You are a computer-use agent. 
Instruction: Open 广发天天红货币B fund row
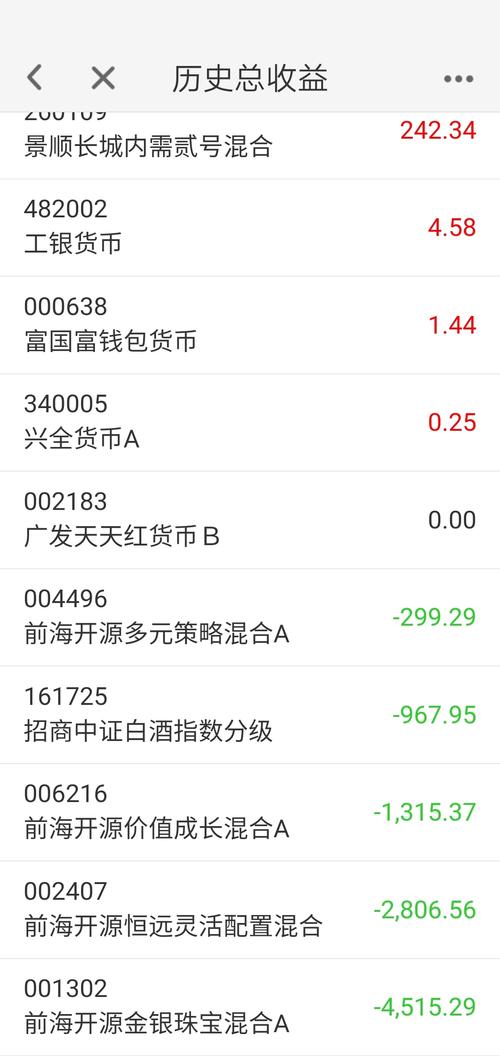pos(250,520)
